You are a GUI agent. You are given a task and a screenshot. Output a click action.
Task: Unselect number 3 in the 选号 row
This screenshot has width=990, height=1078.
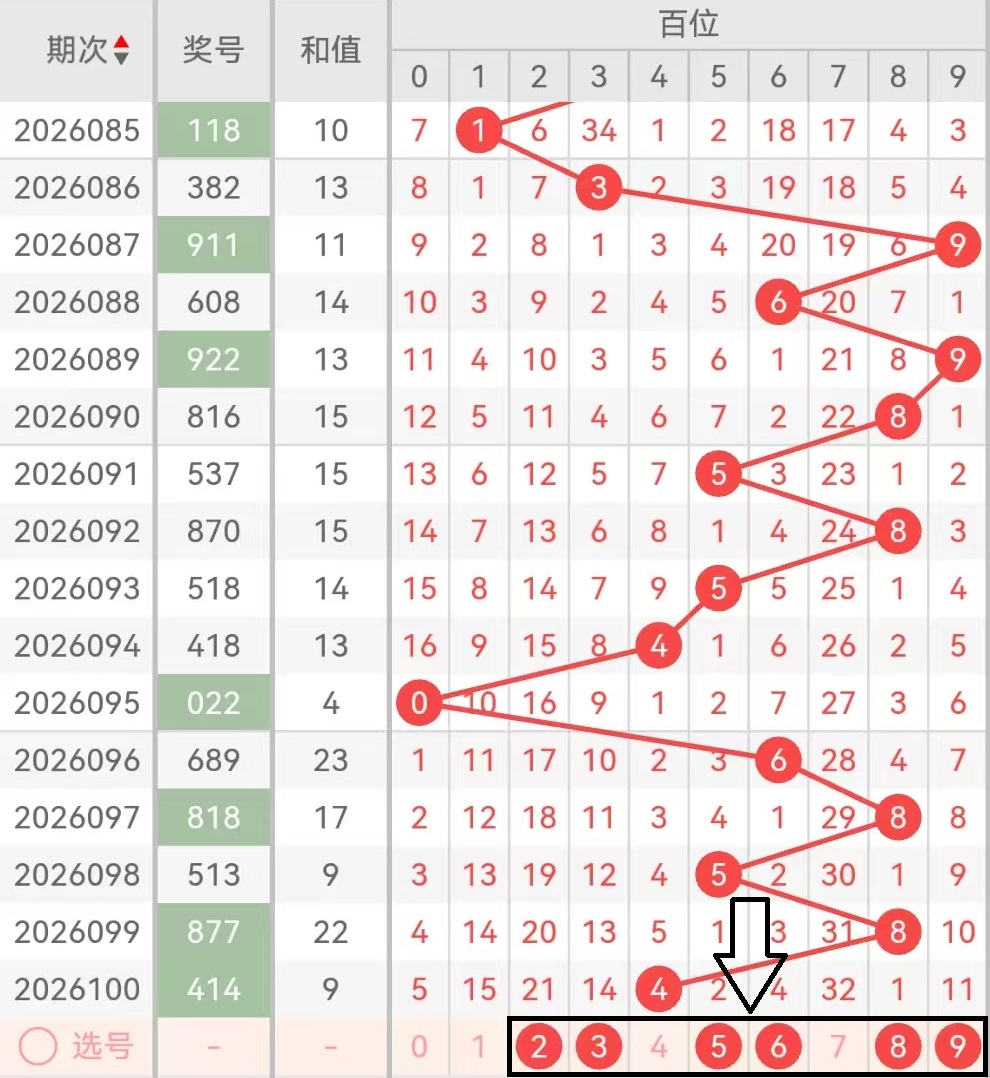599,1047
